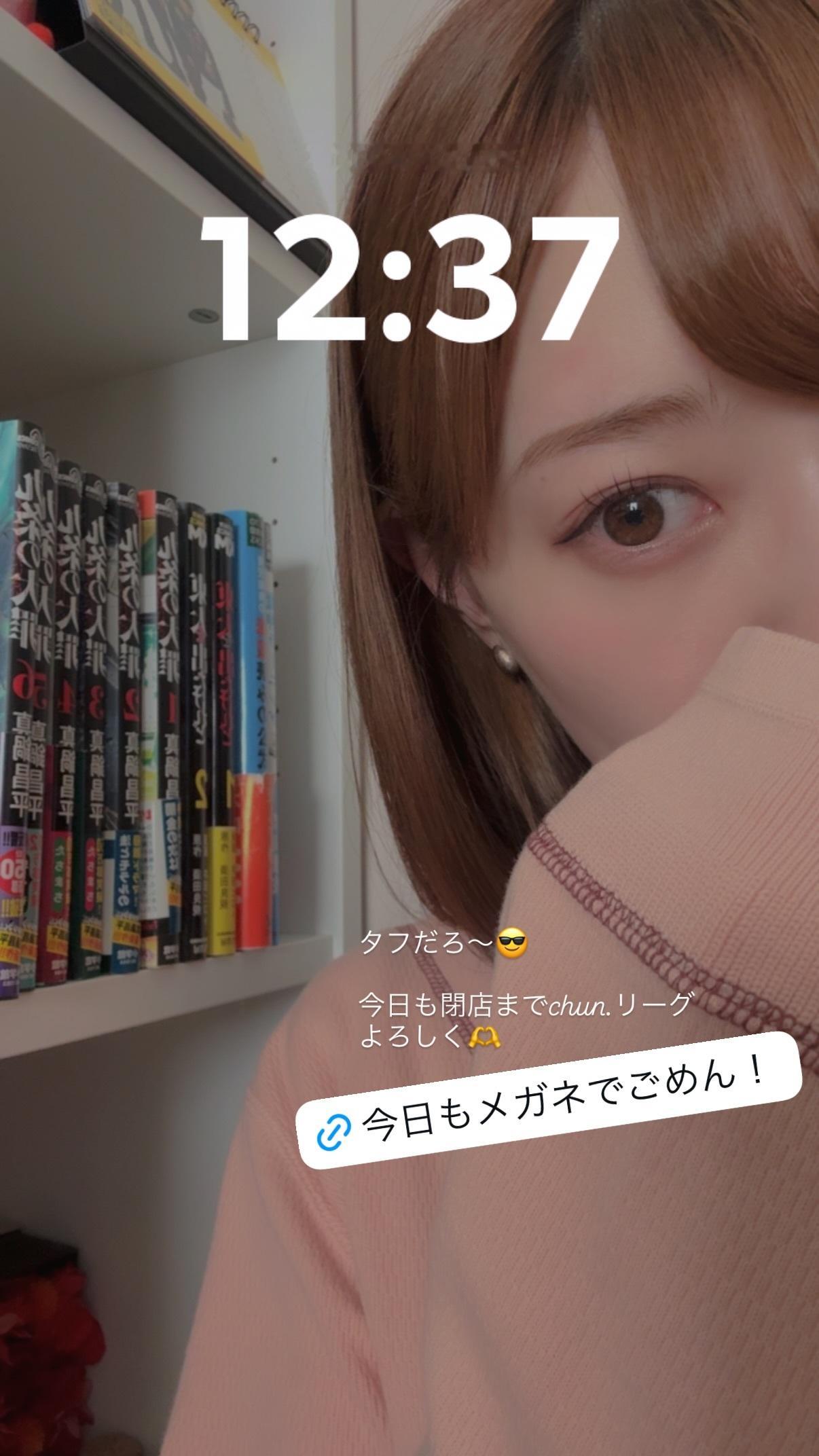This screenshot has width=819, height=1456.
Task: Tap the yellow heart-hands emoji after よろしく
Action: 485,1038
